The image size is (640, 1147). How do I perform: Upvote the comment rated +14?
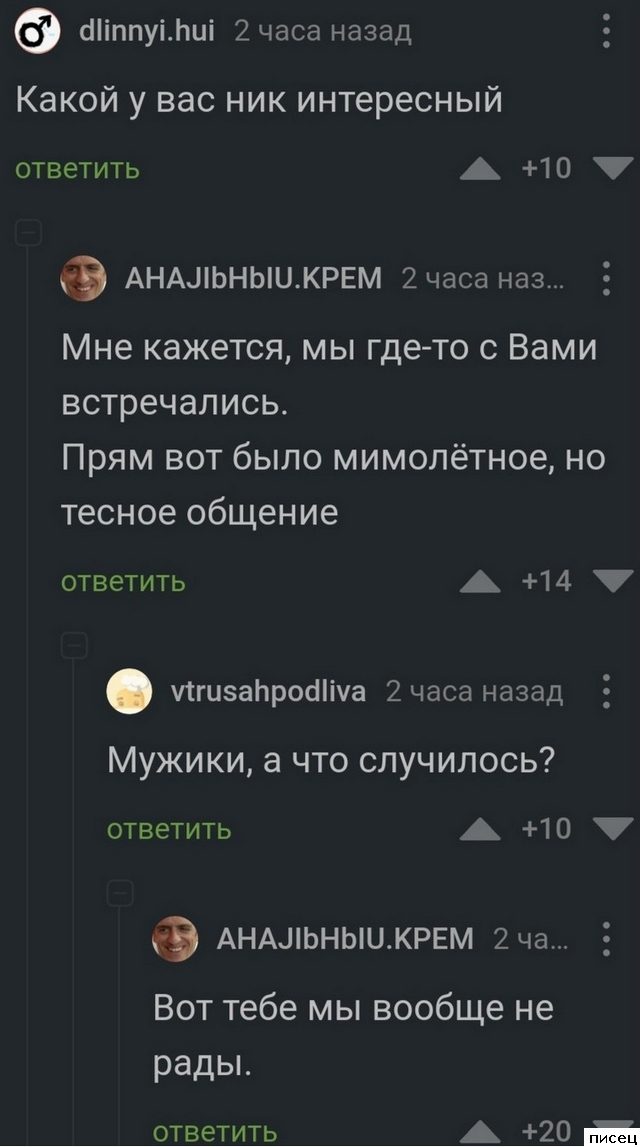[x=480, y=581]
